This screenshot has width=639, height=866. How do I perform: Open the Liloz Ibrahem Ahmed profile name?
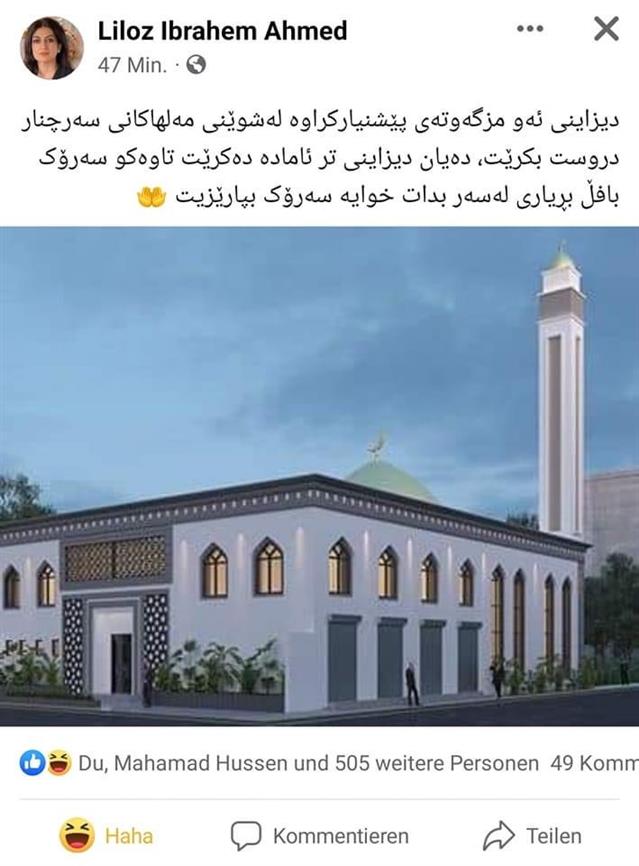click(x=222, y=31)
